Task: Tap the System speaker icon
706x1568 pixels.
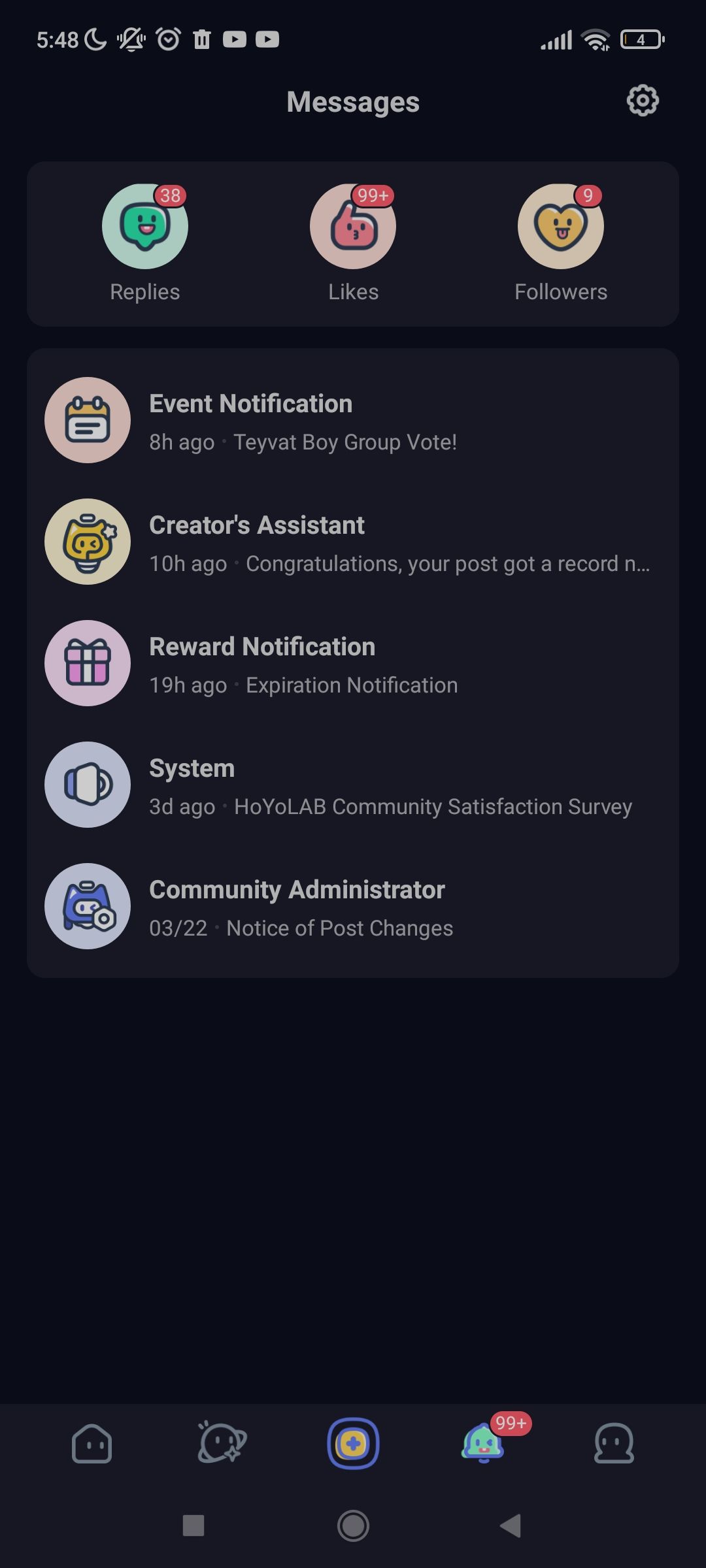Action: click(87, 785)
